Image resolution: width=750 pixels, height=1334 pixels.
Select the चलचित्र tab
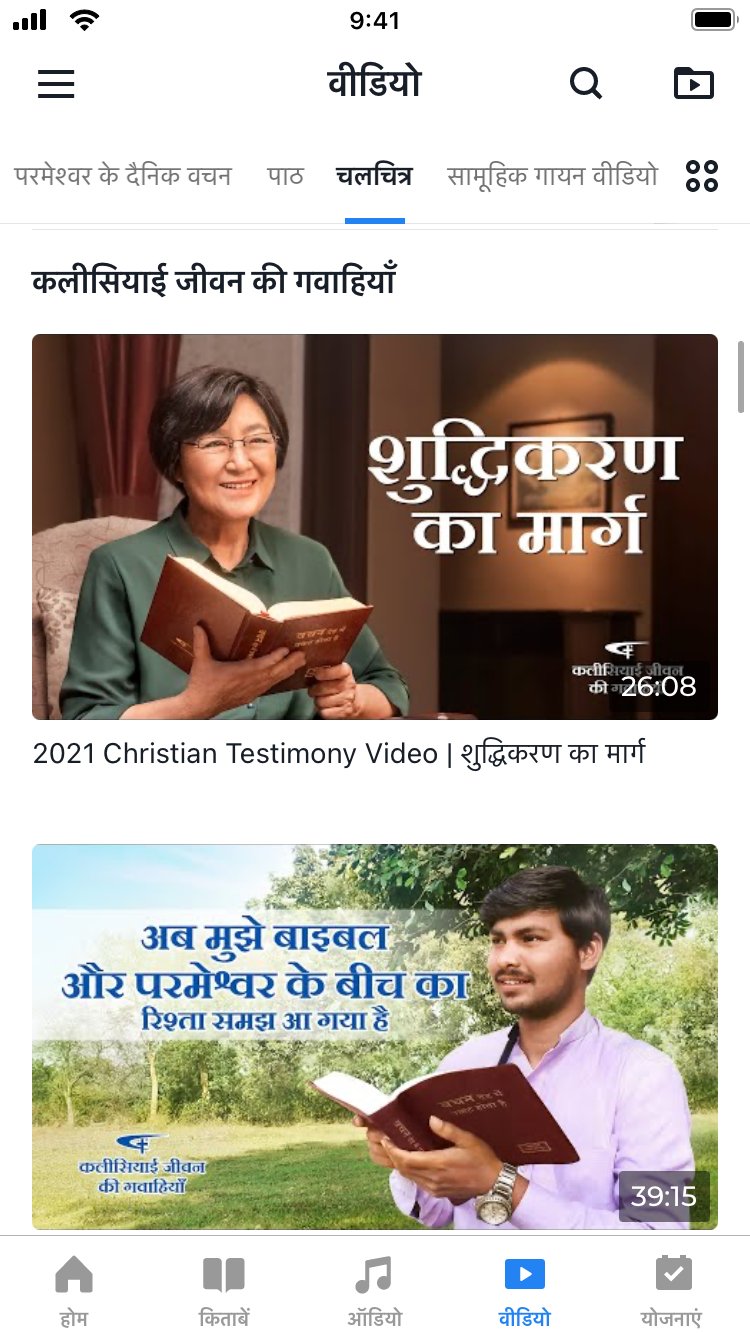(374, 177)
